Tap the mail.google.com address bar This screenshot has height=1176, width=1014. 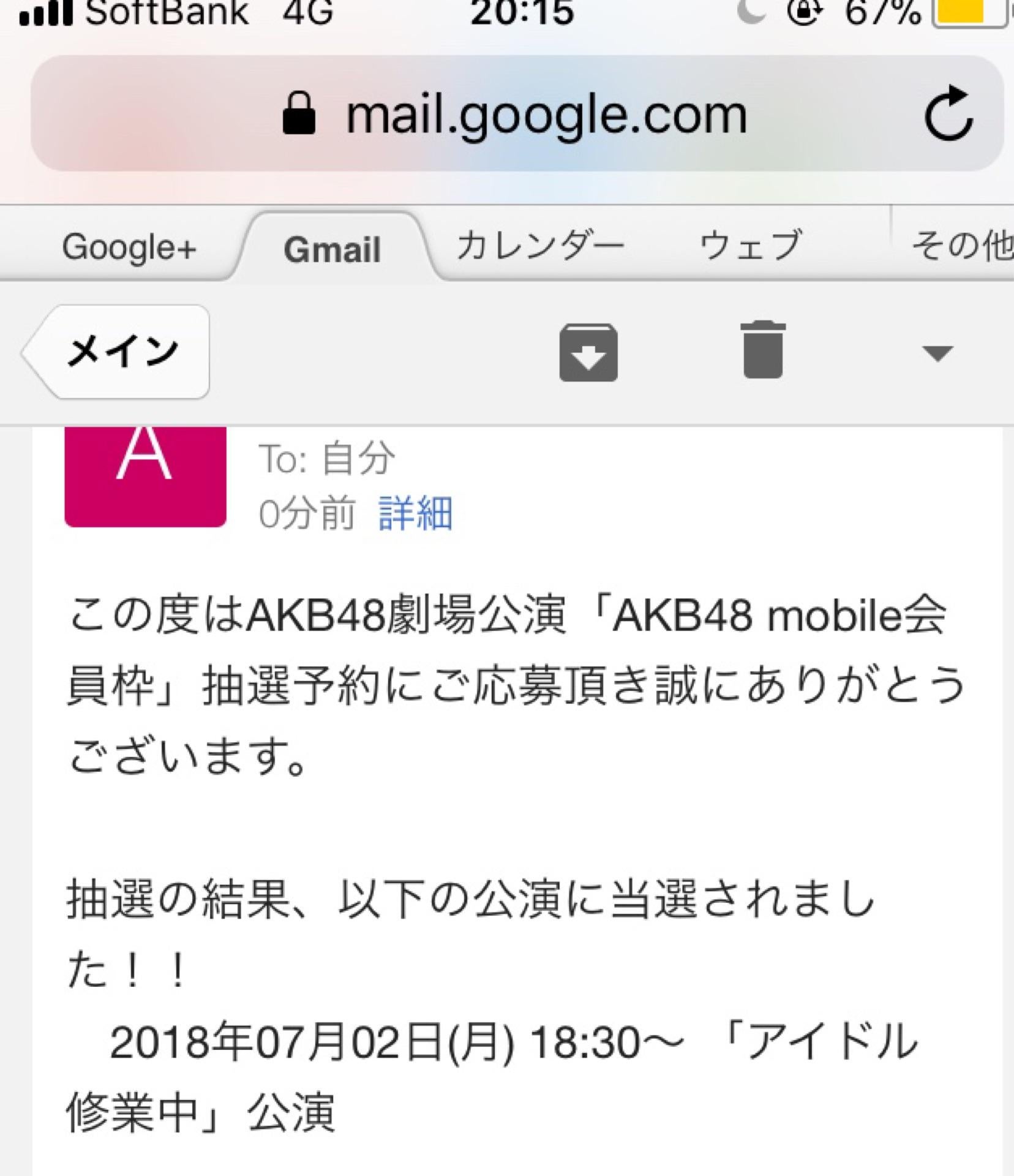pyautogui.click(x=514, y=115)
